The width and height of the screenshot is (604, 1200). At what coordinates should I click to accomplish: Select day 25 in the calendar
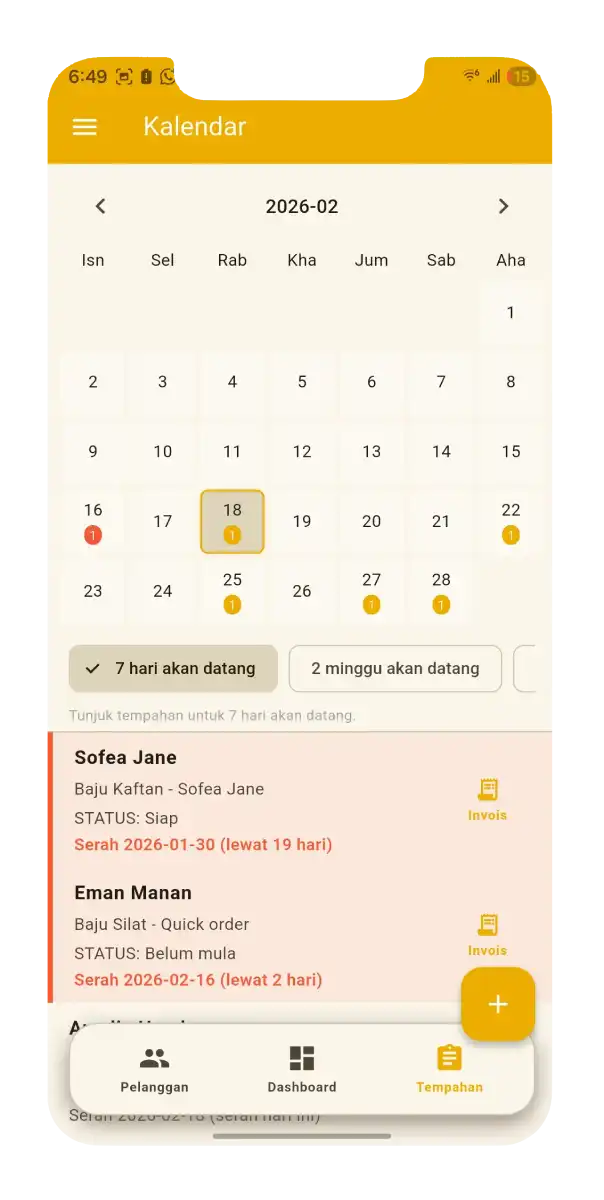click(232, 591)
